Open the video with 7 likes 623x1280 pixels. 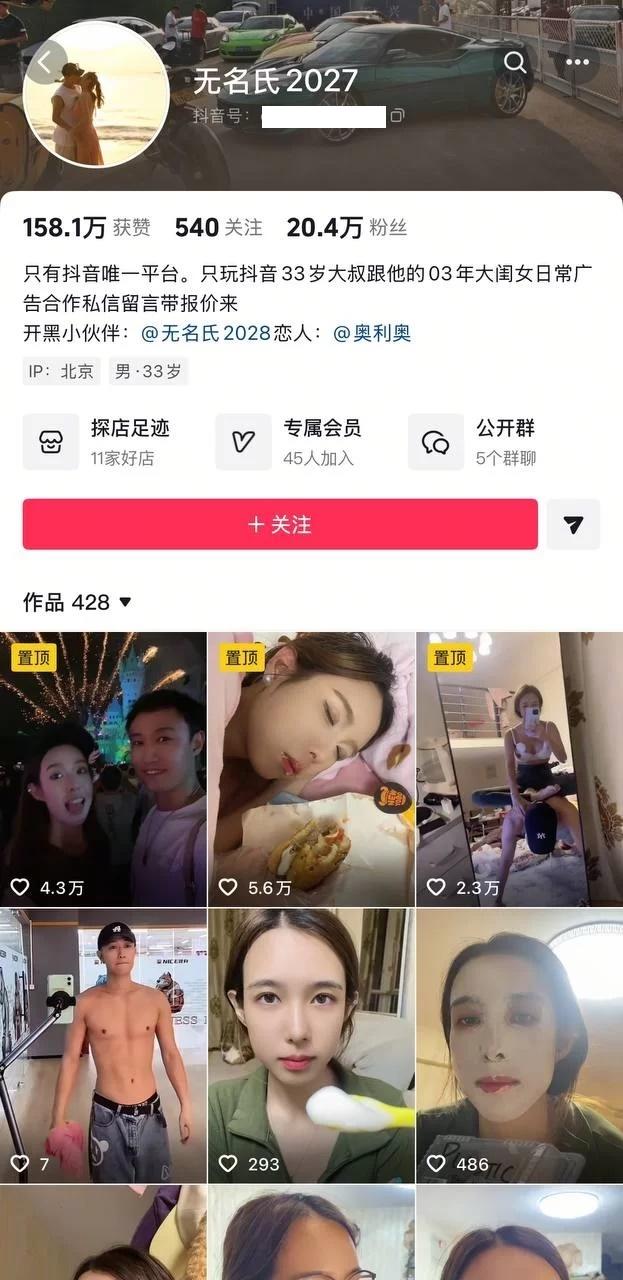(x=103, y=1045)
